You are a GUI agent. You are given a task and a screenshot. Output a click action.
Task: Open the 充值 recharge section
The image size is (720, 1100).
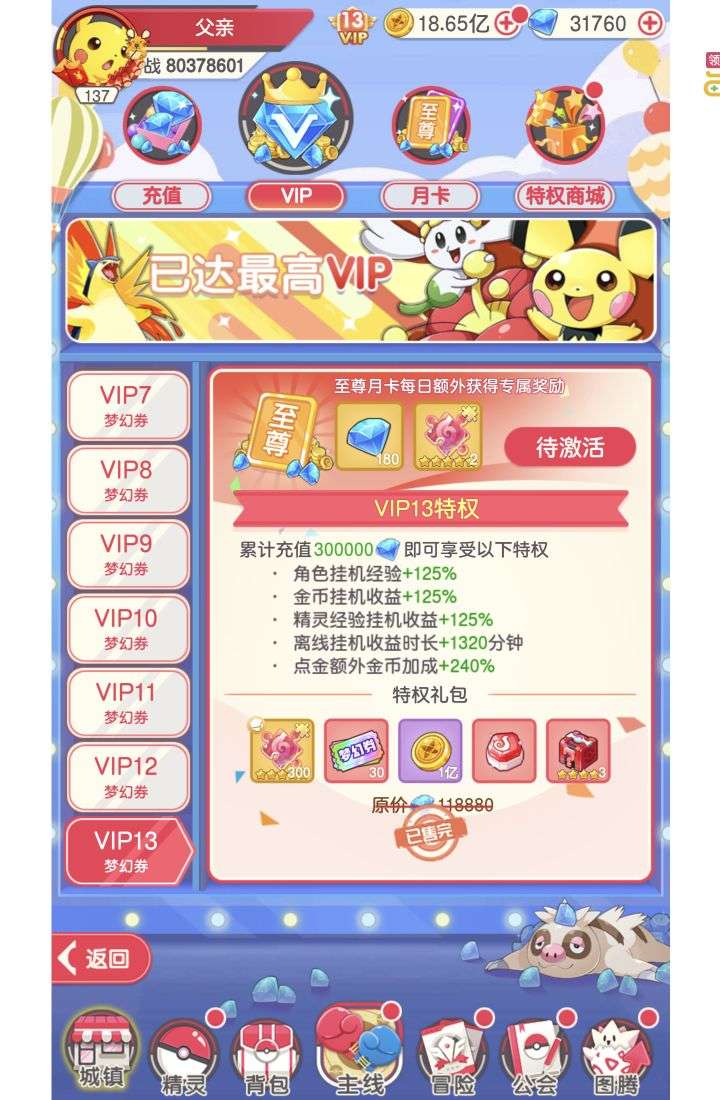(x=162, y=195)
